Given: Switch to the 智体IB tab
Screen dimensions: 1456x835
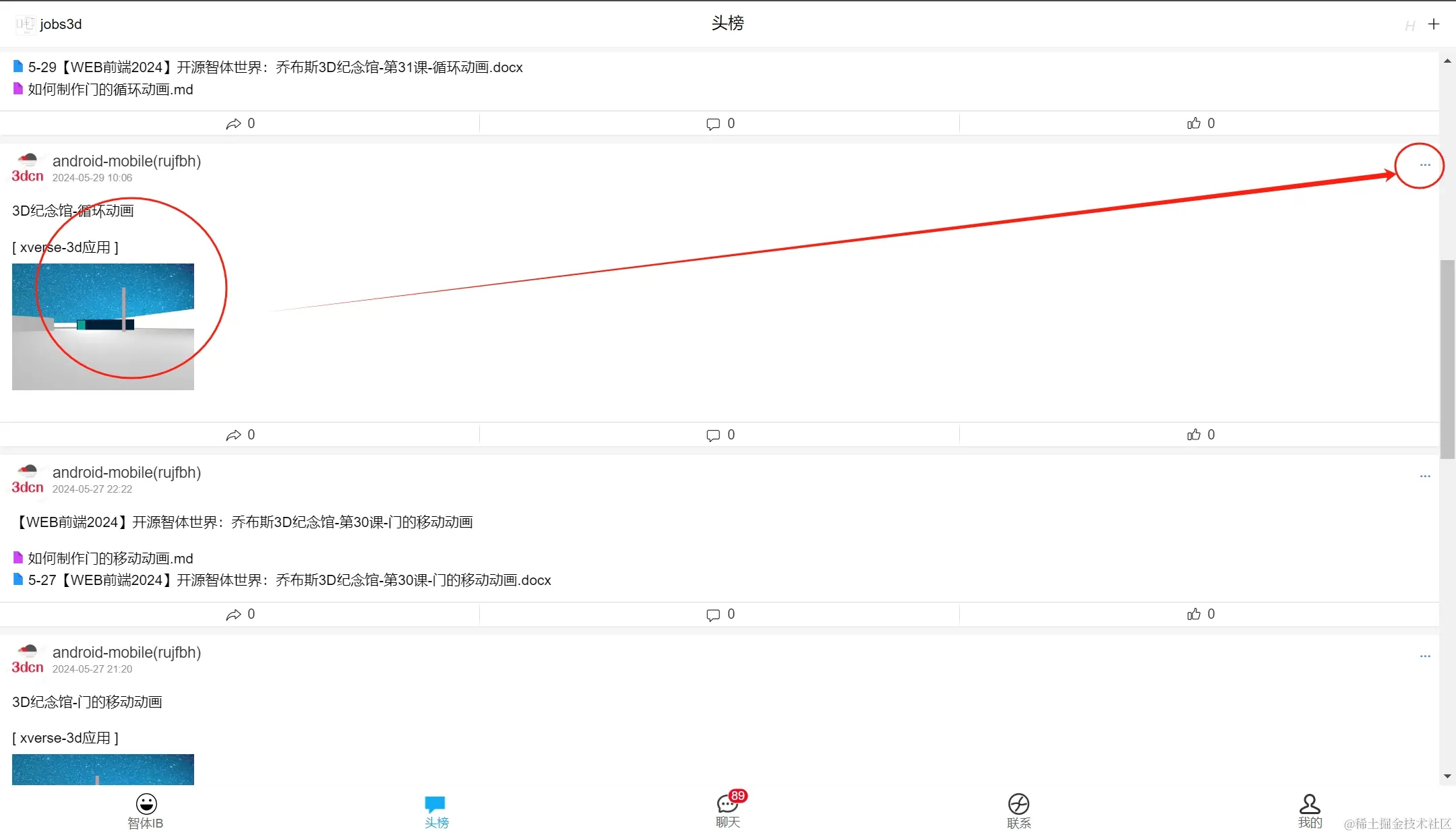Looking at the screenshot, I should click(x=146, y=811).
